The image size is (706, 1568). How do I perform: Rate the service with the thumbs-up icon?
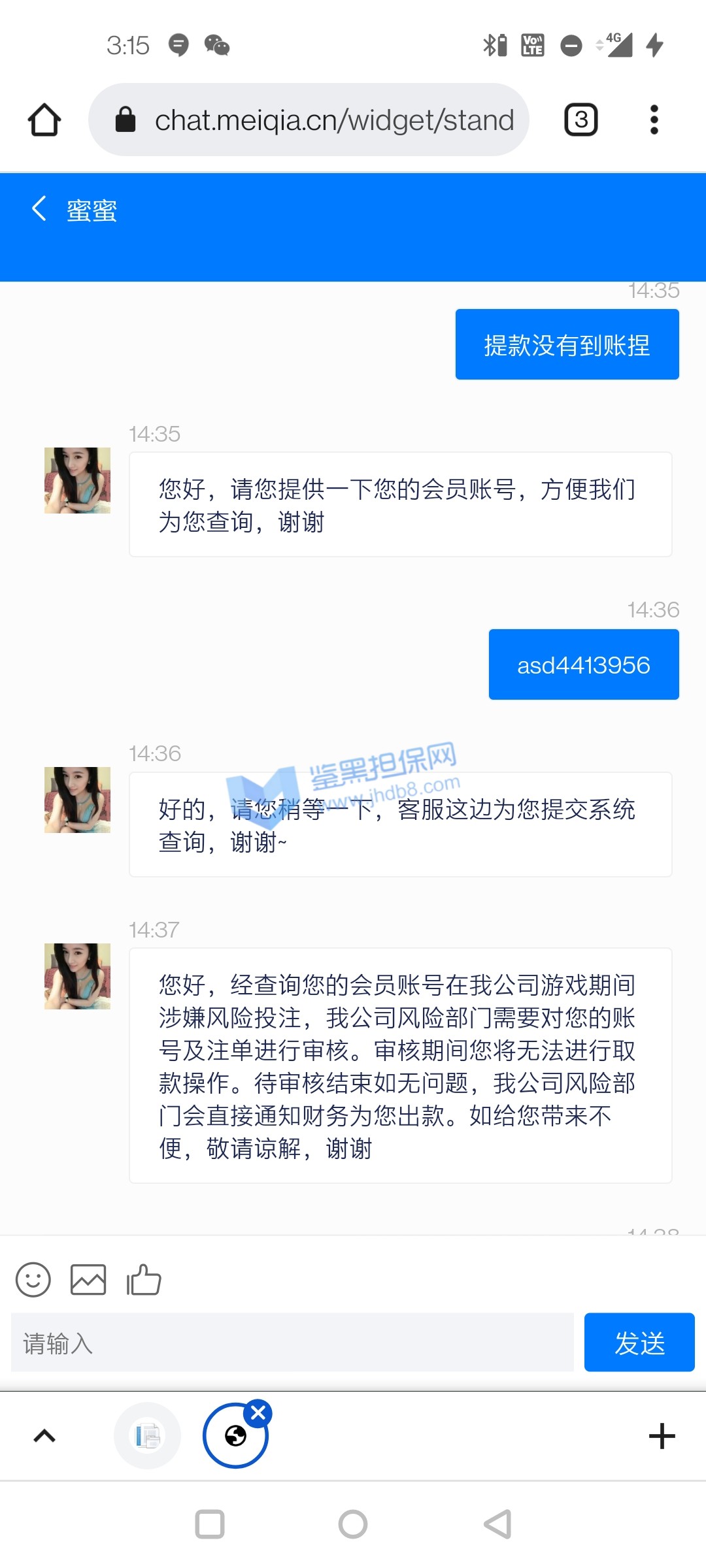coord(144,1279)
